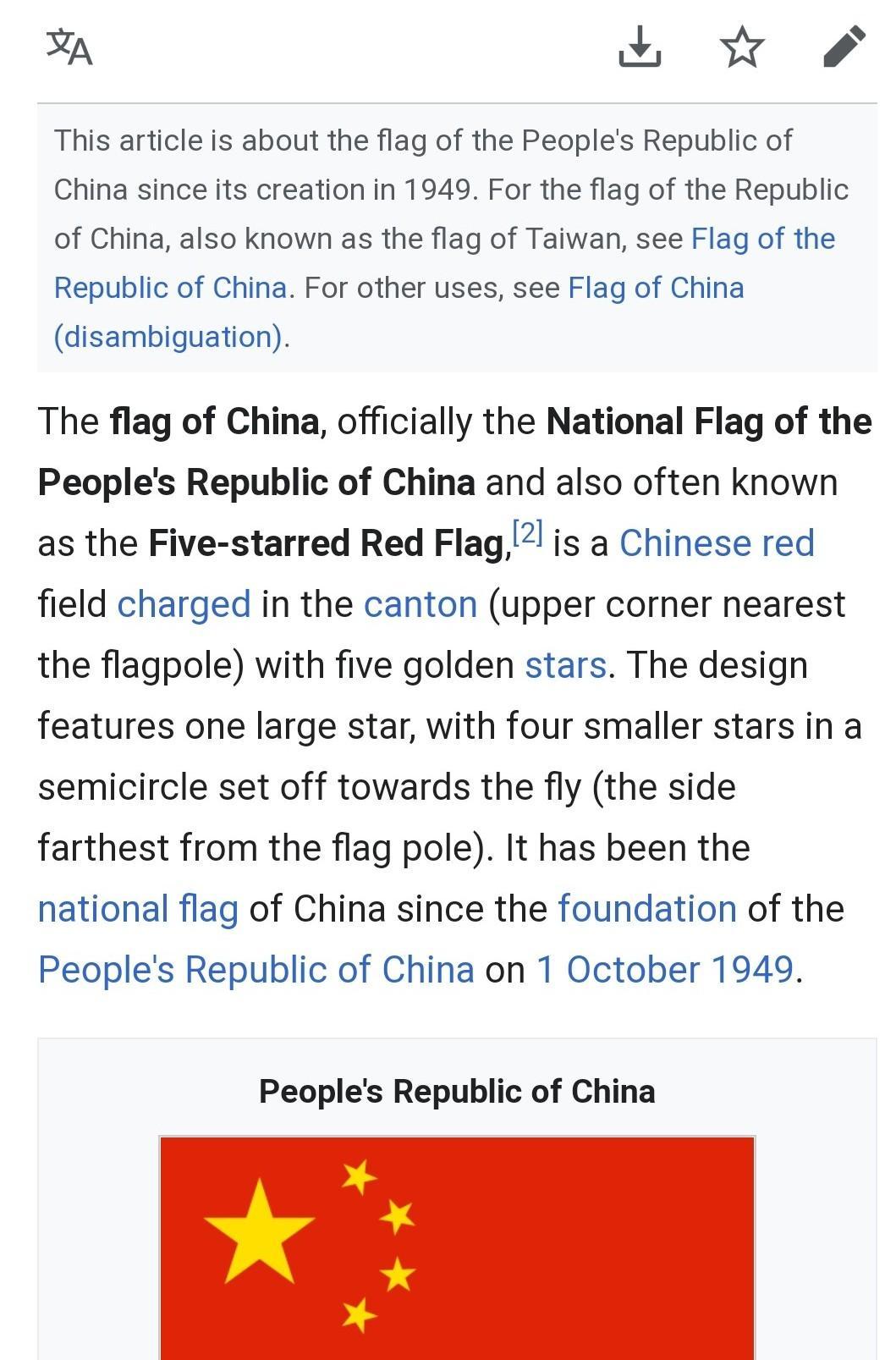Open the 1 October 1949 link
896x1360 pixels.
(665, 970)
